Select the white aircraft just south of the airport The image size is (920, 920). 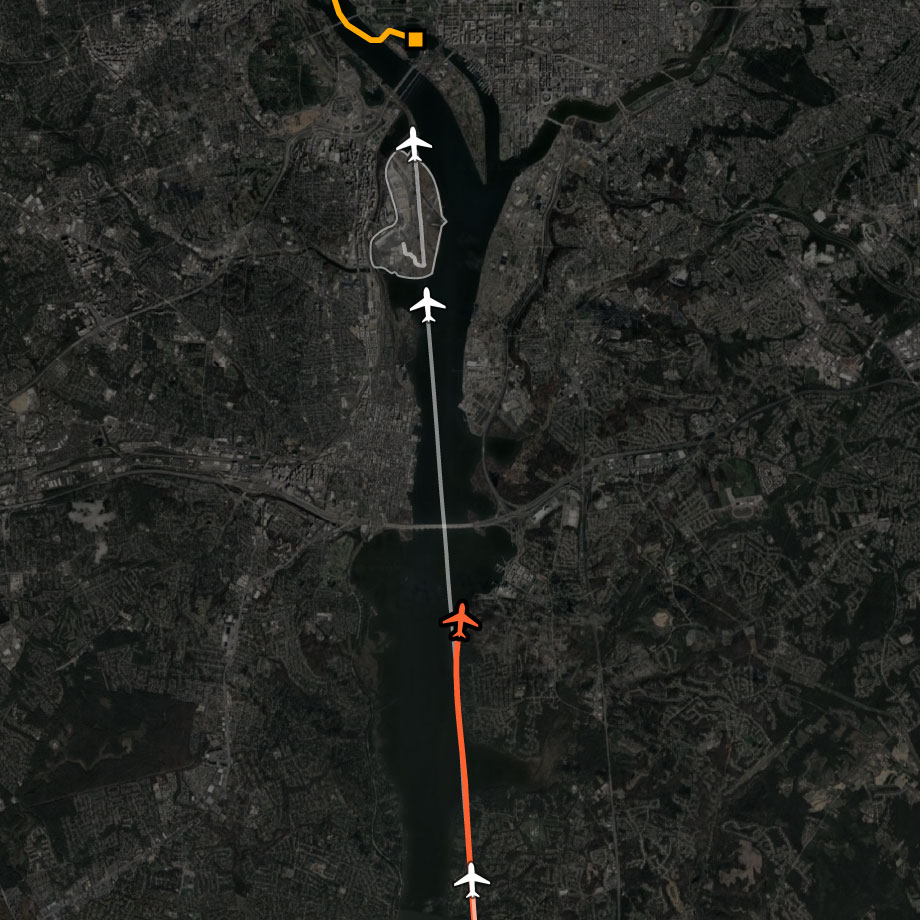[428, 305]
